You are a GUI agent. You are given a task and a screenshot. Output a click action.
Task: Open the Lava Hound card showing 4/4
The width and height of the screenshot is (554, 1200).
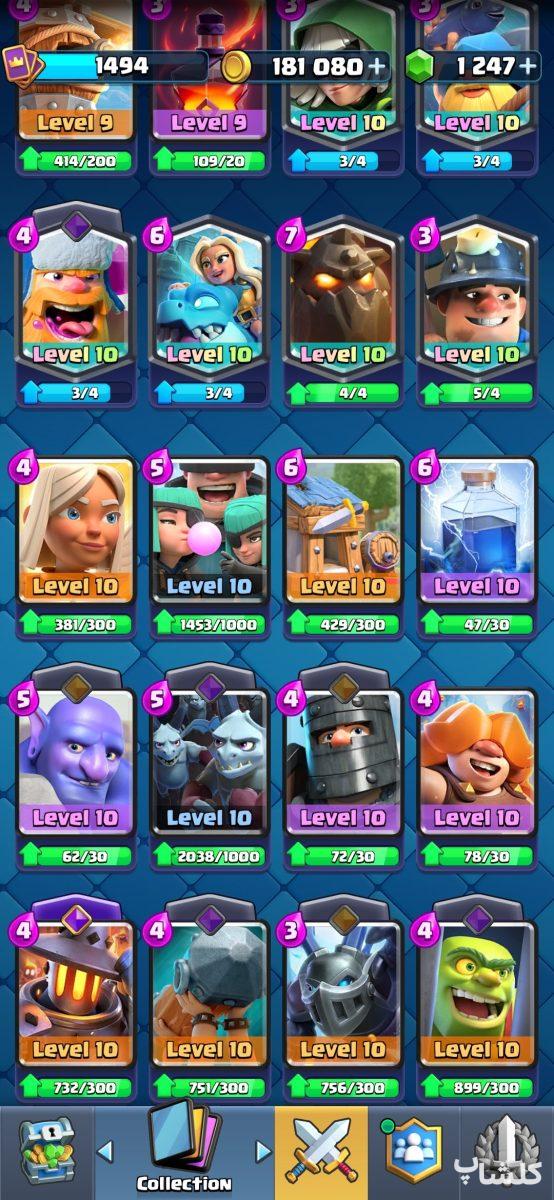click(x=342, y=310)
